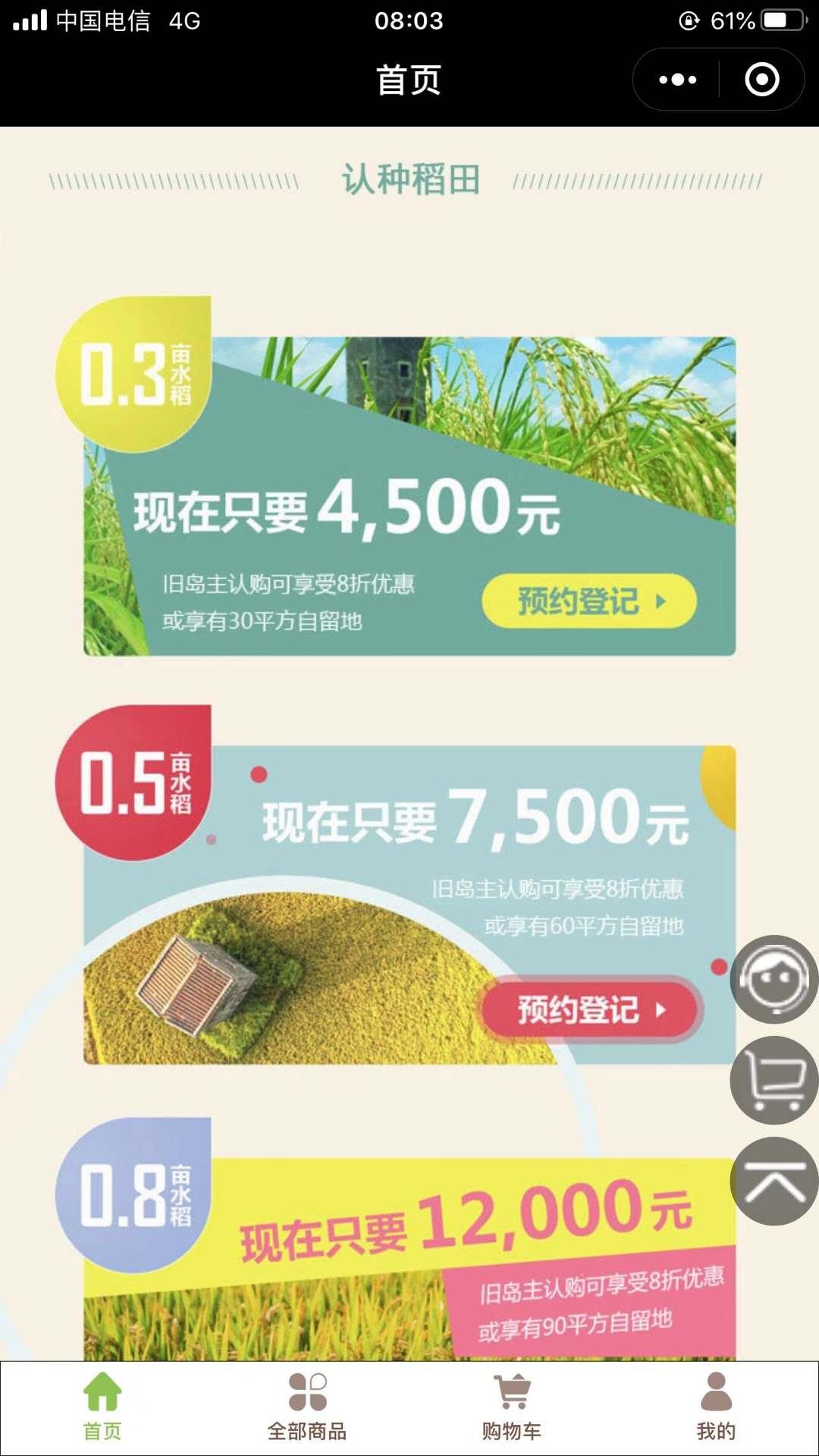819x1456 pixels.
Task: Close the mini program via circle button
Action: tap(761, 80)
